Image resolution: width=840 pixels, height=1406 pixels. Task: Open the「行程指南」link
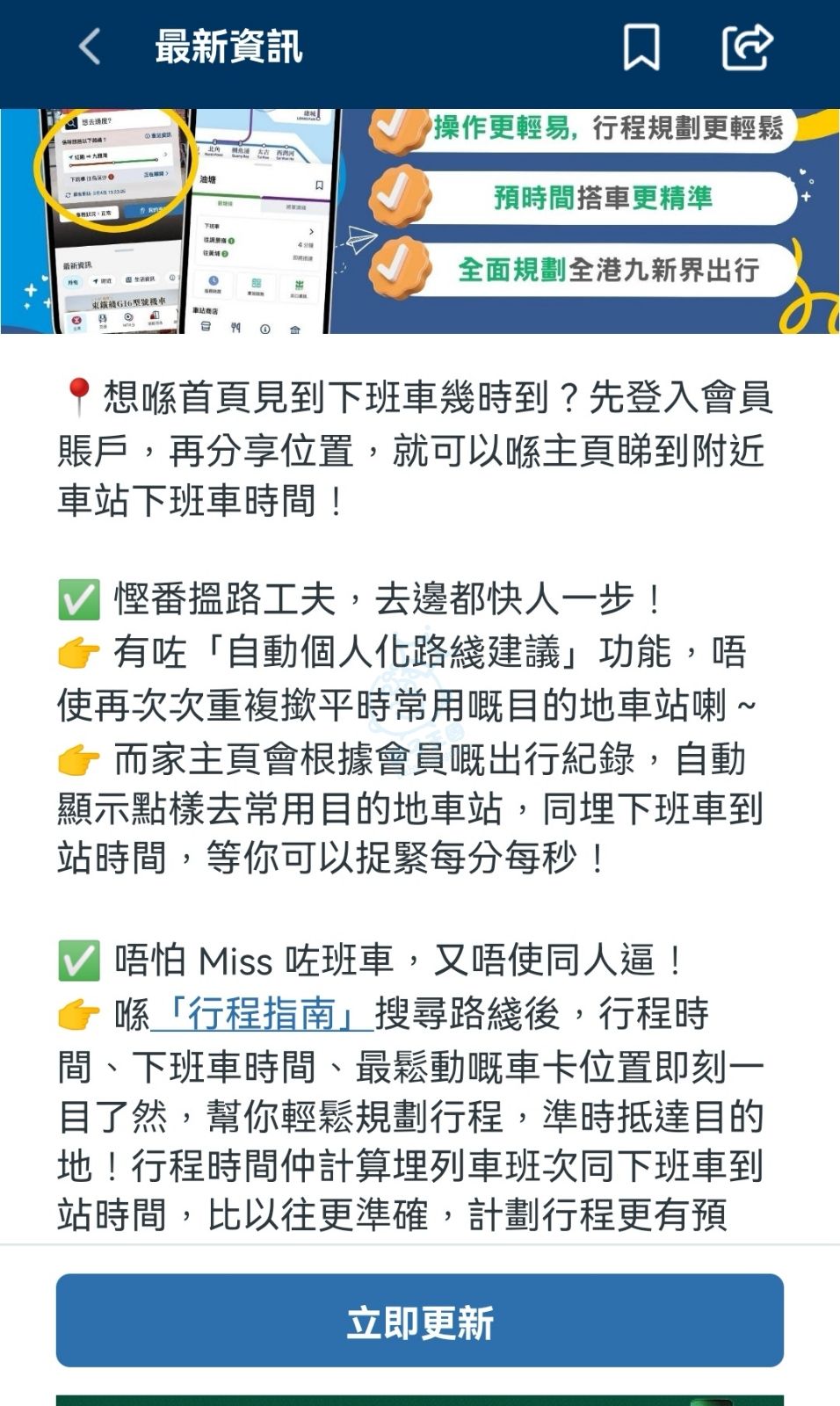[x=263, y=1014]
